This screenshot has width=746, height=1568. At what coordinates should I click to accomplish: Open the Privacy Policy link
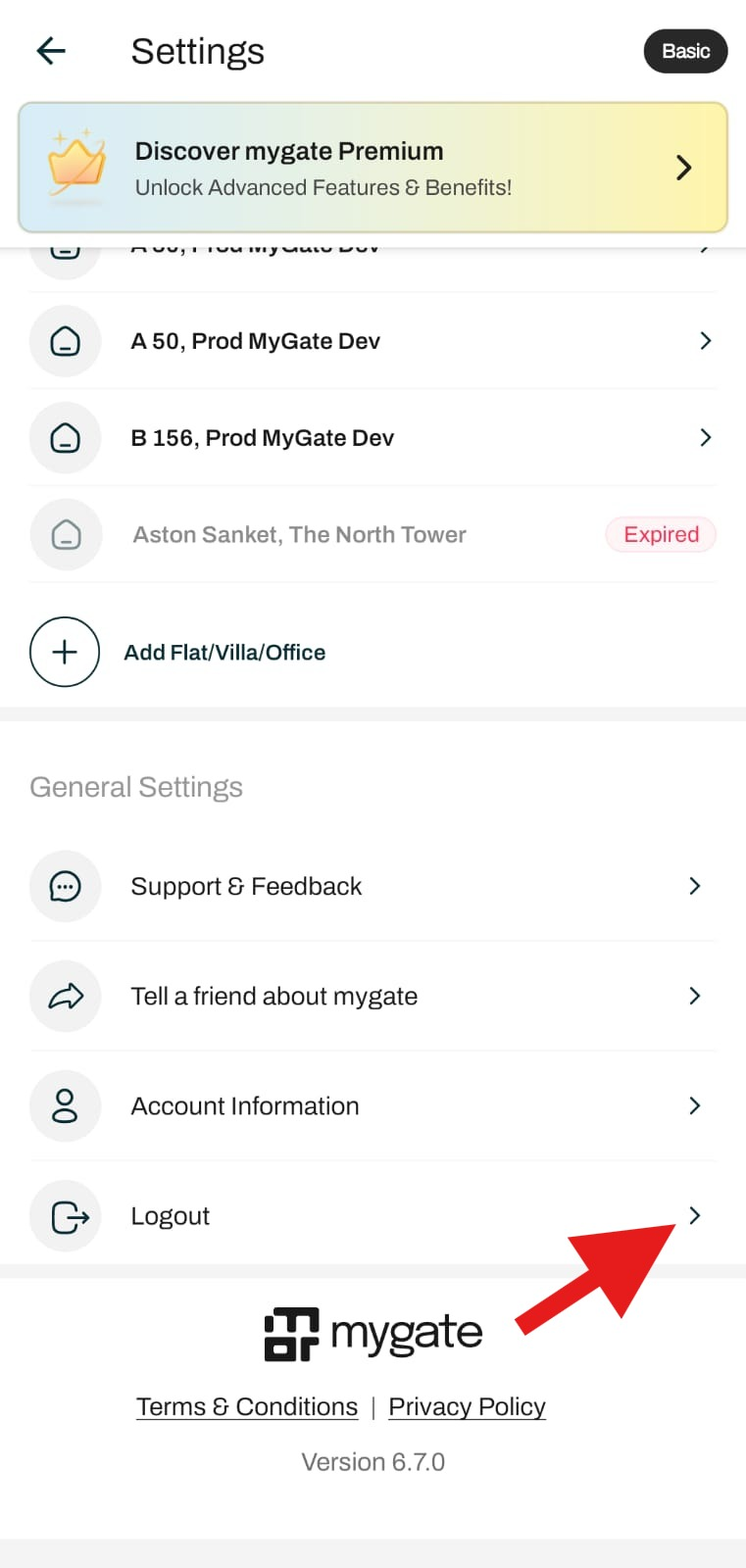[467, 1405]
